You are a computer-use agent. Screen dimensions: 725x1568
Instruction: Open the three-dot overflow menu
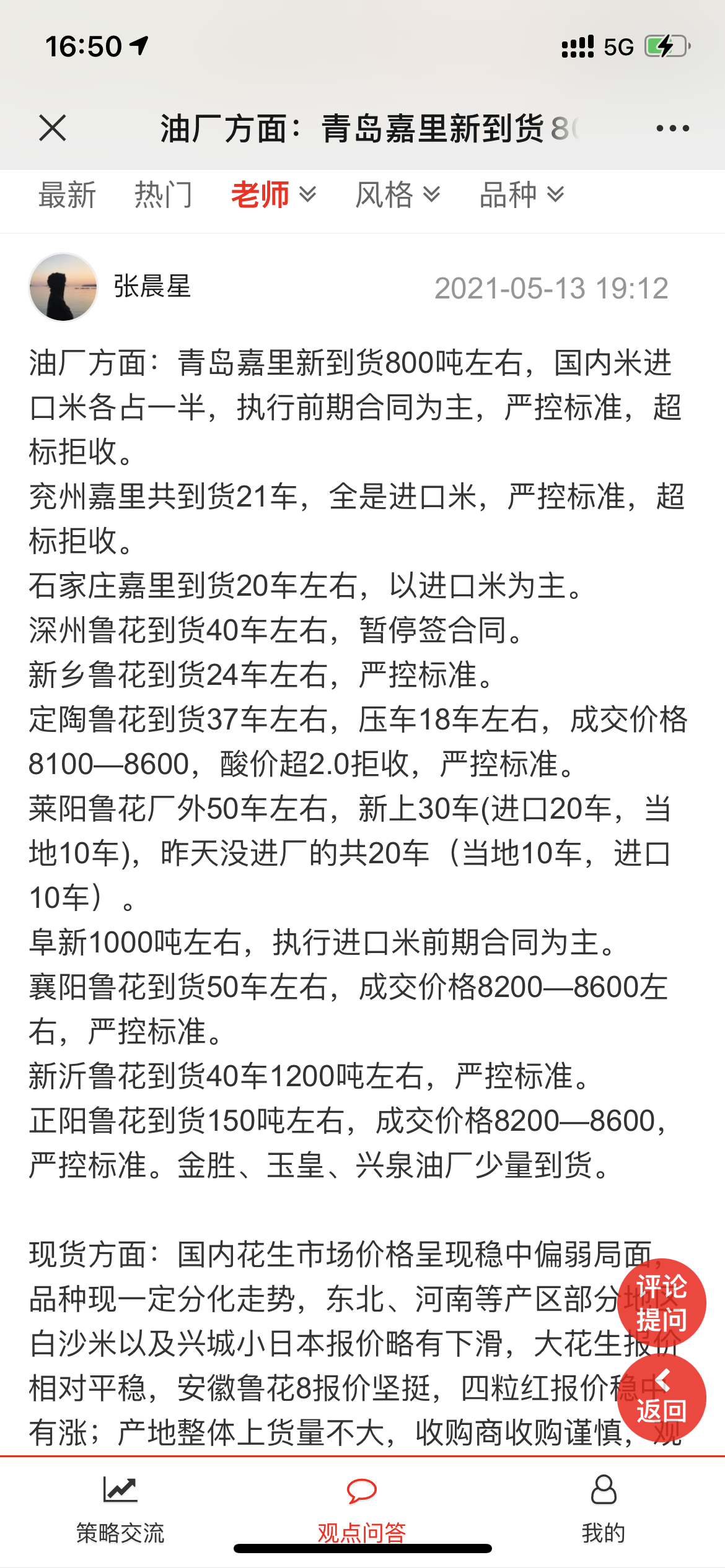click(672, 128)
